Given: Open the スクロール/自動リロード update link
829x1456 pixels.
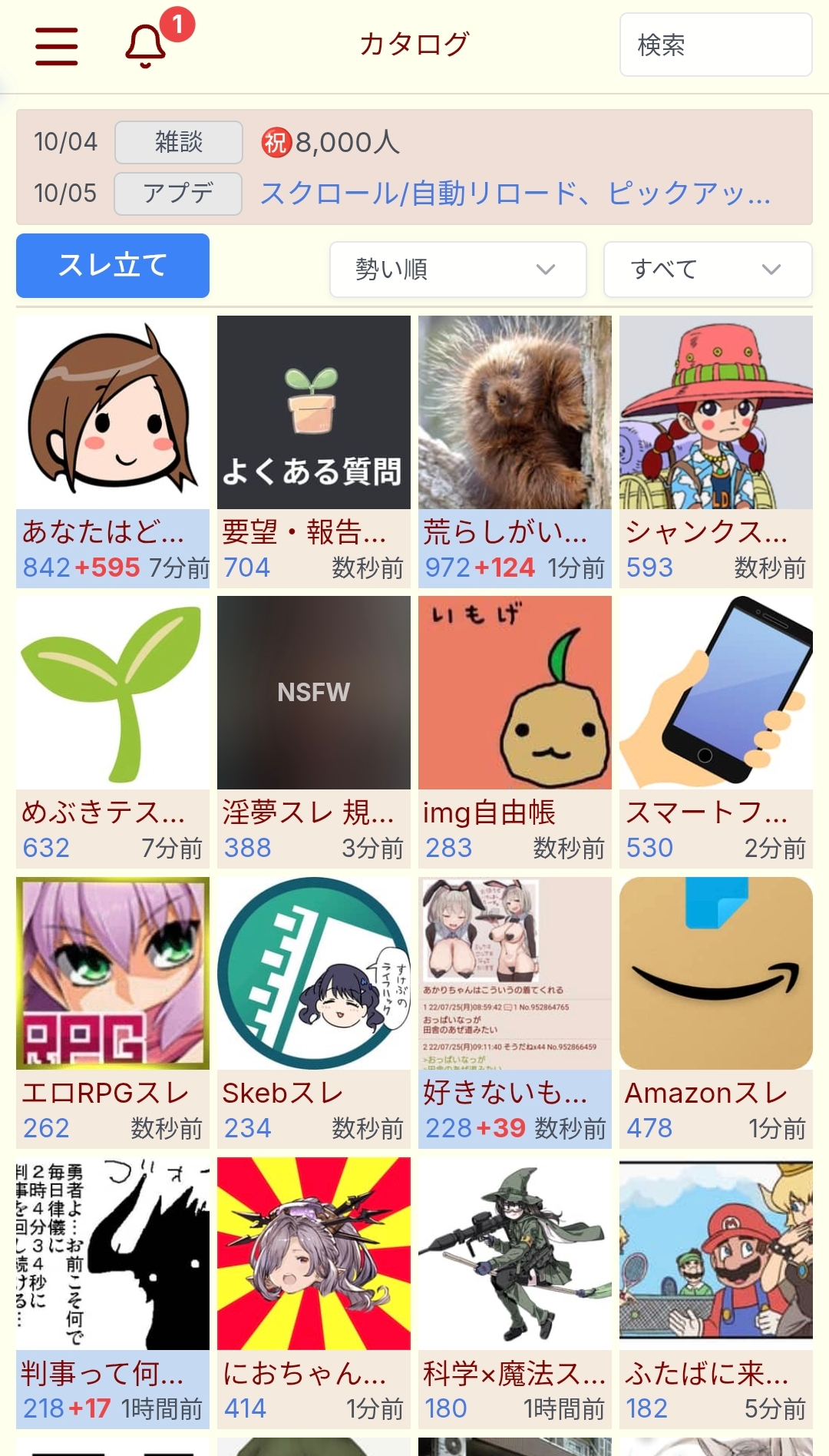Looking at the screenshot, I should (515, 194).
